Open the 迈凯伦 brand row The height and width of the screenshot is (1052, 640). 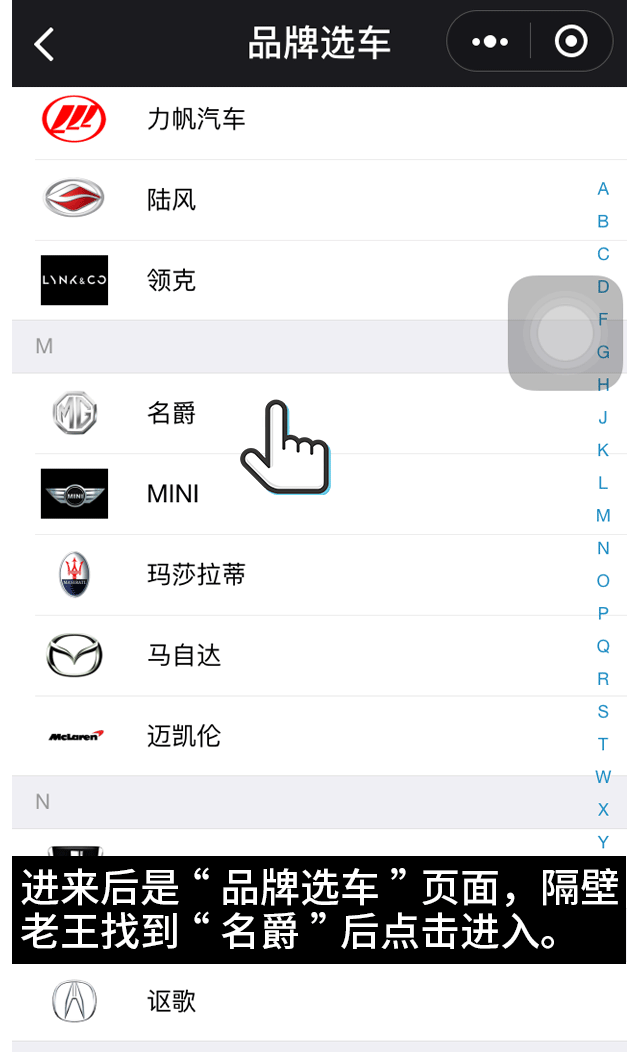point(184,737)
